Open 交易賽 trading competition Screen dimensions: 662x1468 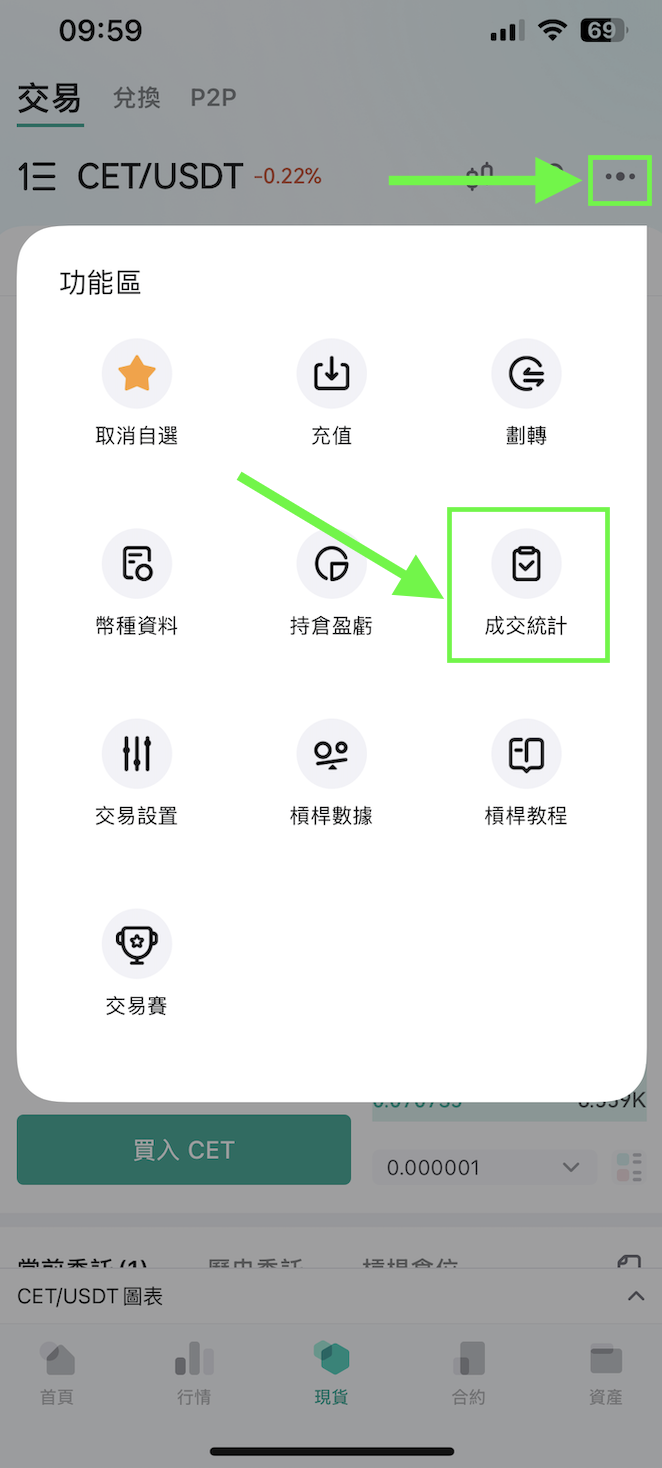(137, 945)
